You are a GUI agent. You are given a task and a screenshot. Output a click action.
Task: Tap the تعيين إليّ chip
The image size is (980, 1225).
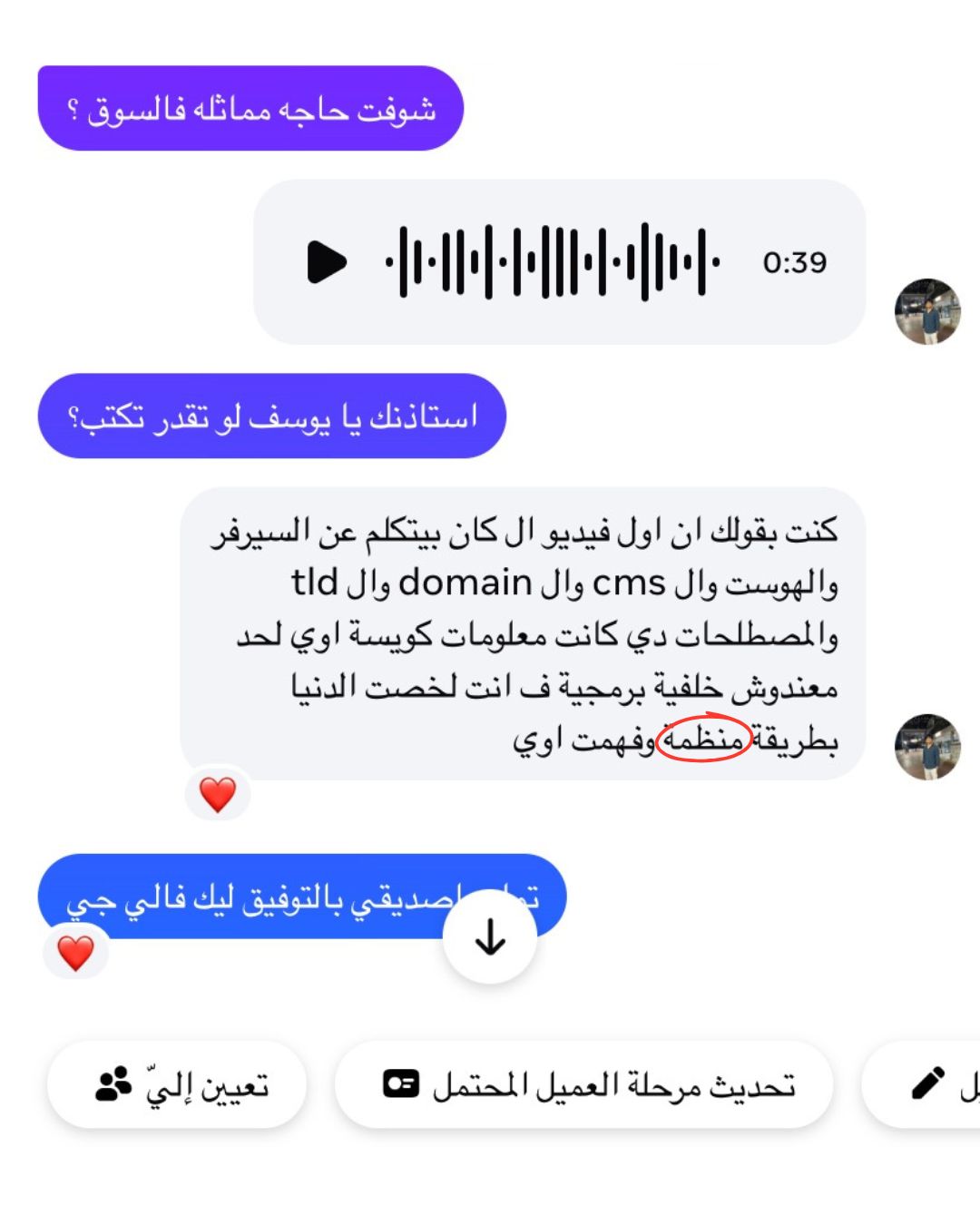178,1084
